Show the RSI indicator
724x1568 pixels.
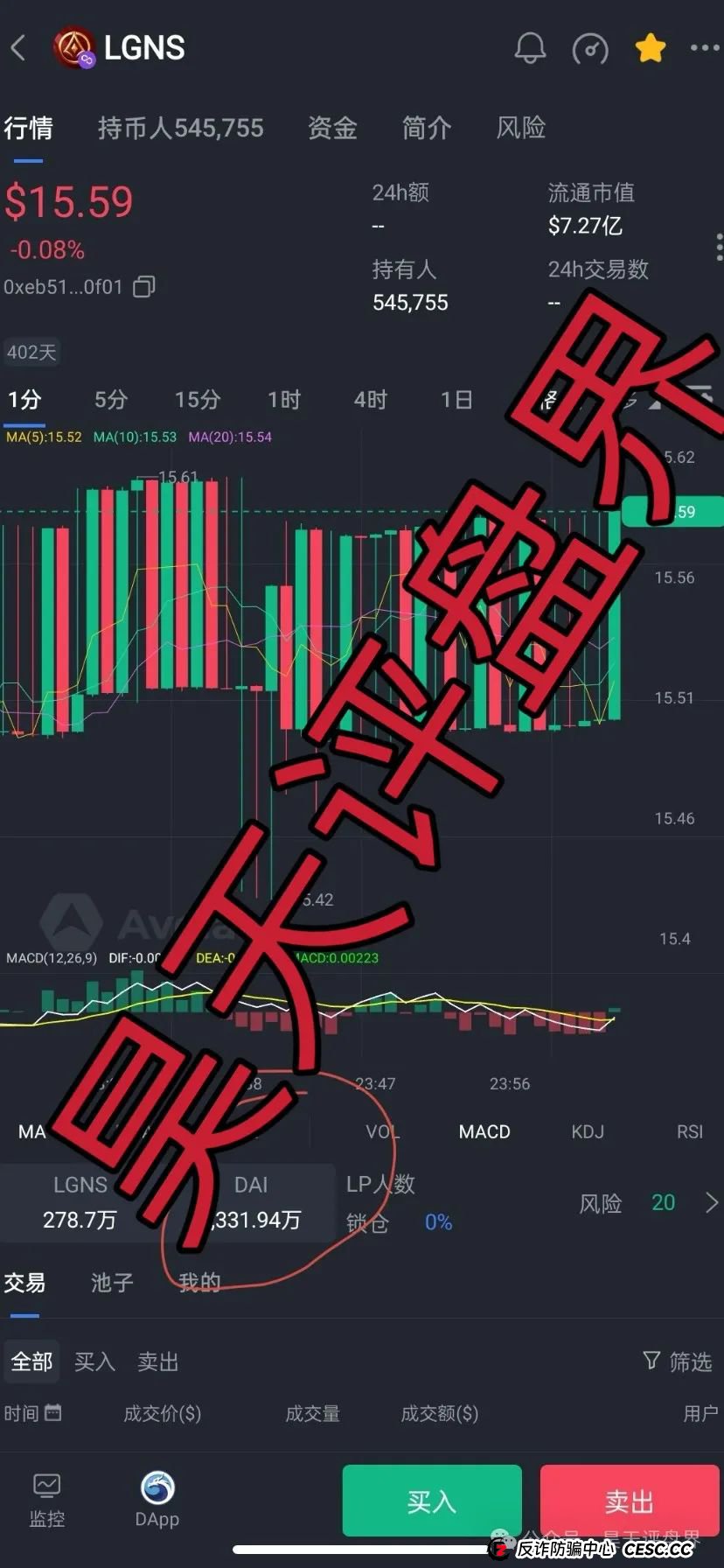(690, 1132)
